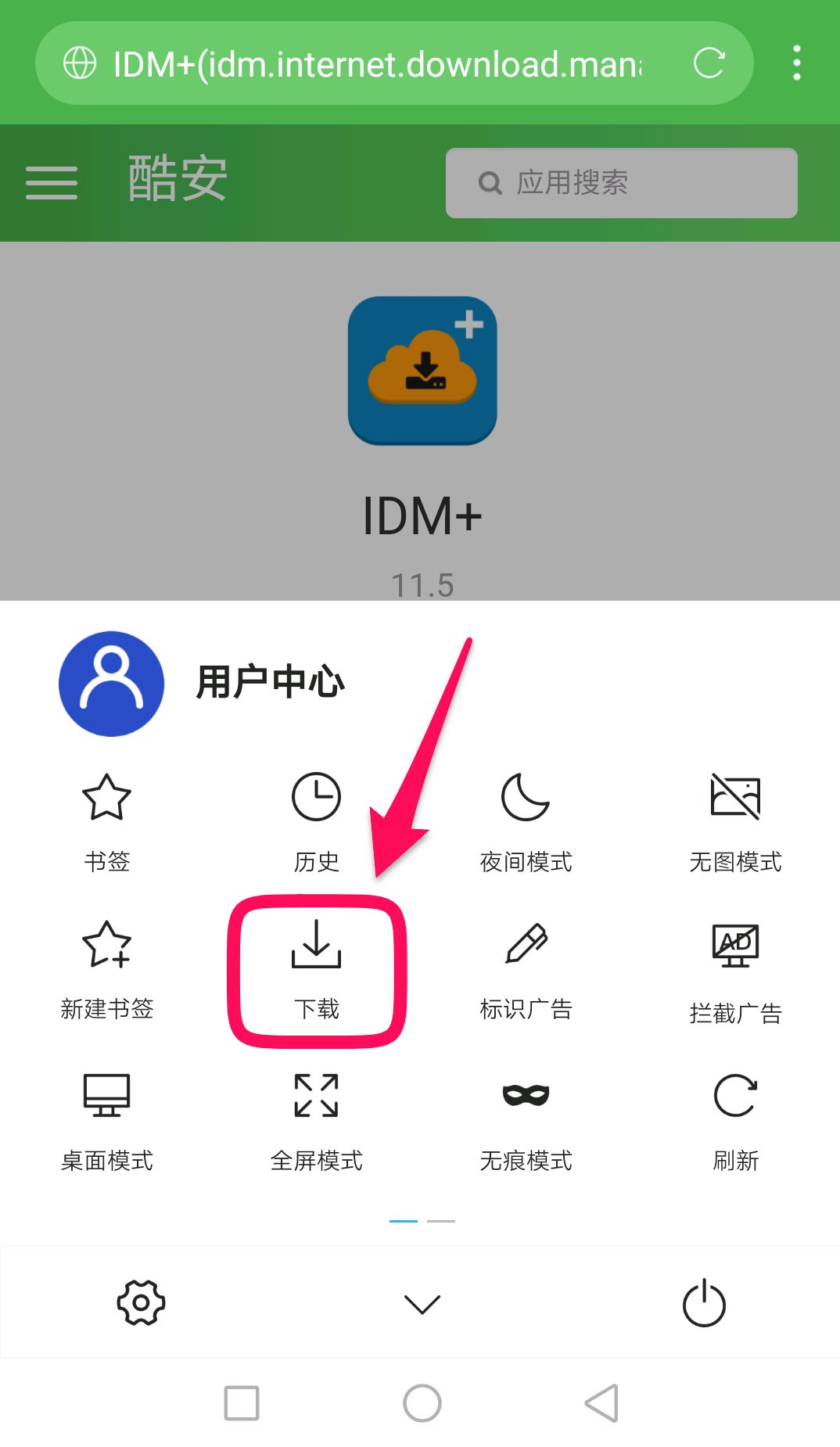This screenshot has width=840, height=1447.
Task: Enter 全屏模式 fullscreen mode
Action: pyautogui.click(x=316, y=1120)
